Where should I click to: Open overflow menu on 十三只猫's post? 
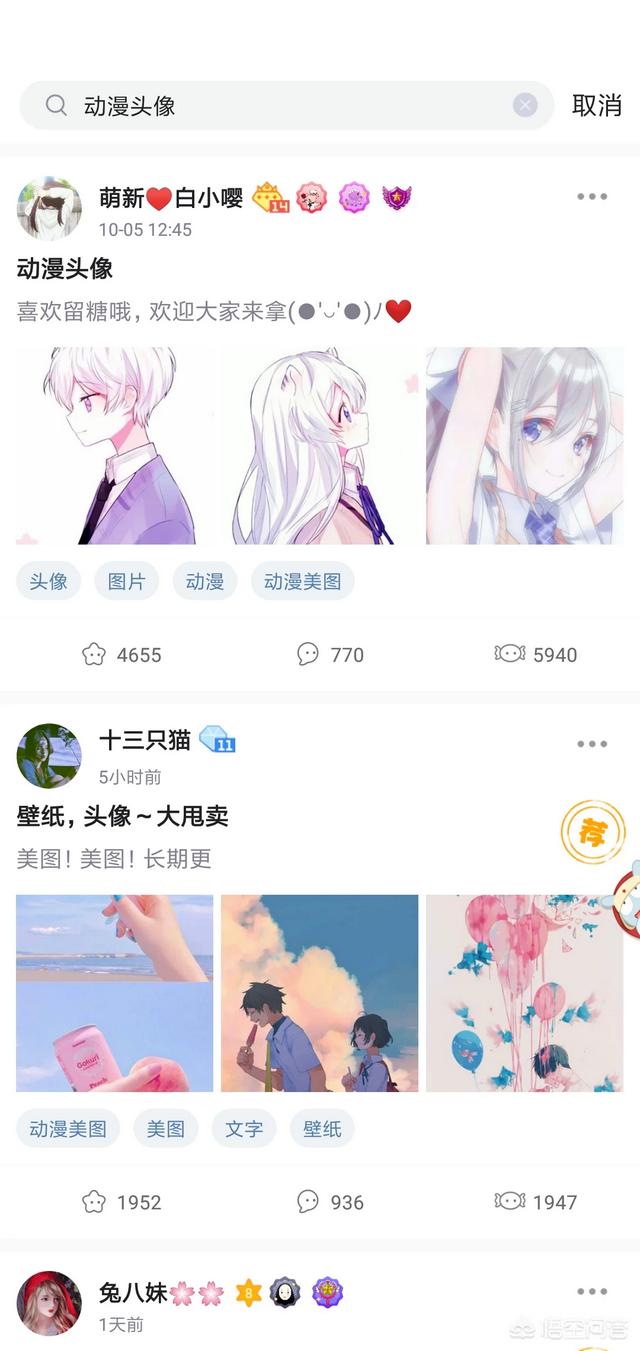(592, 744)
